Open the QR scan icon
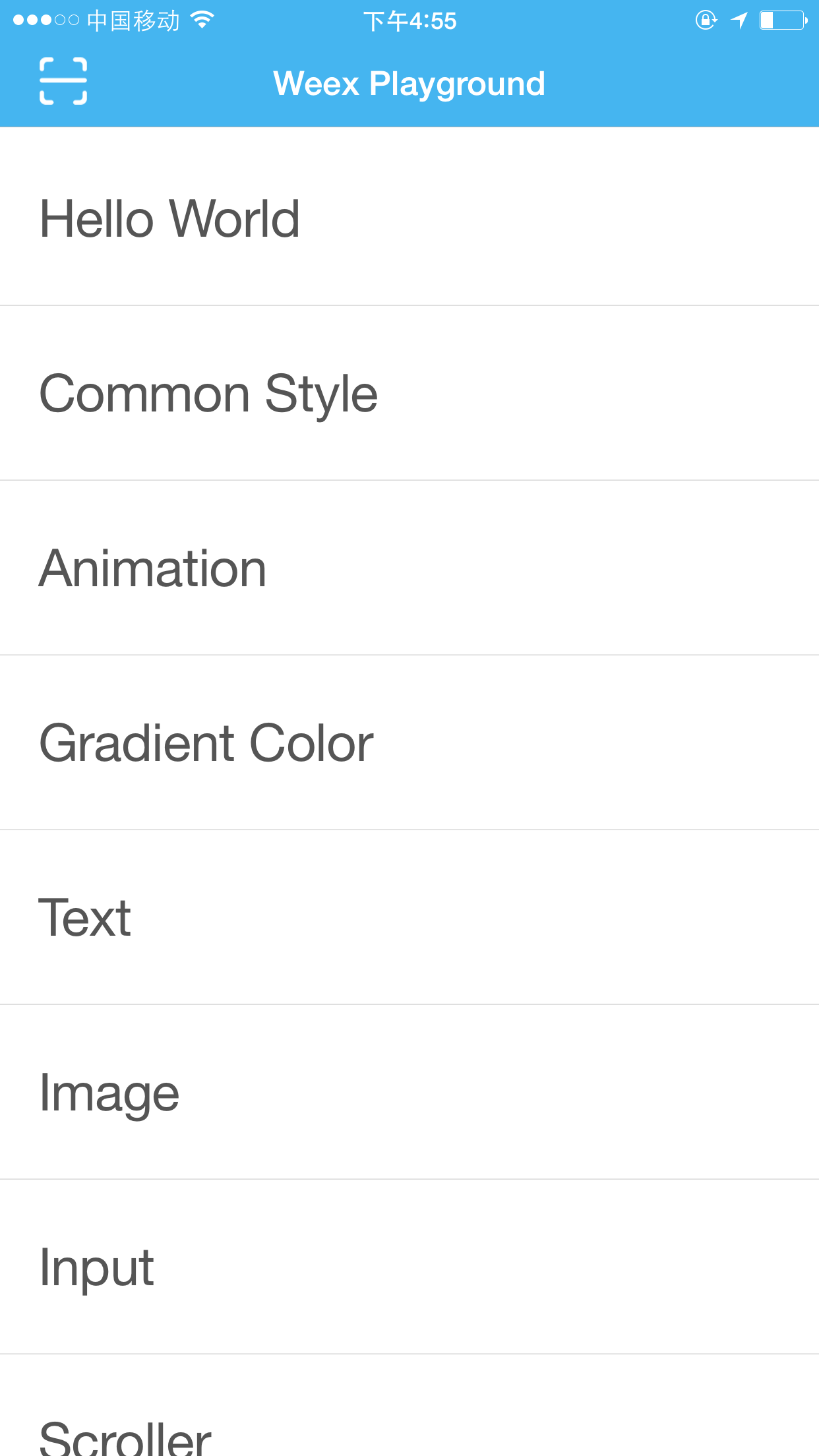This screenshot has width=819, height=1456. click(x=63, y=81)
